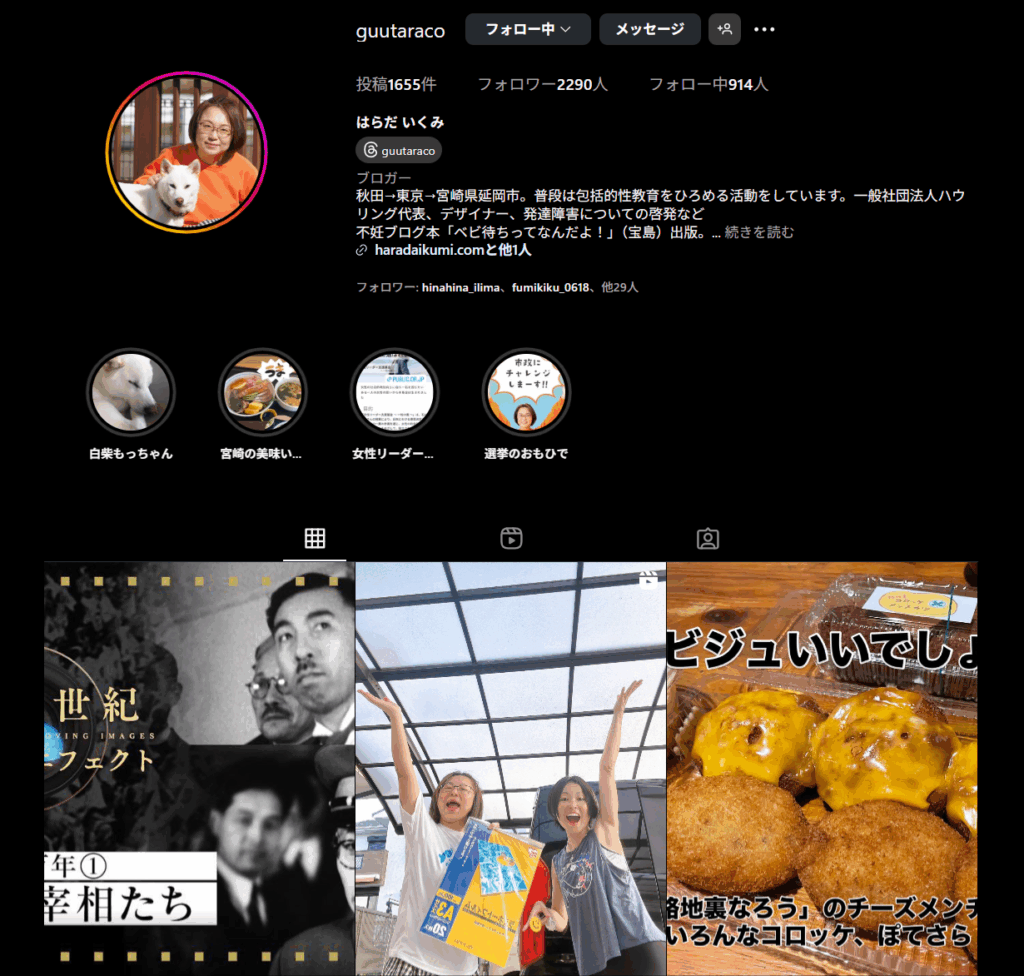
Task: Tap the similar accounts add-person icon
Action: pyautogui.click(x=724, y=29)
